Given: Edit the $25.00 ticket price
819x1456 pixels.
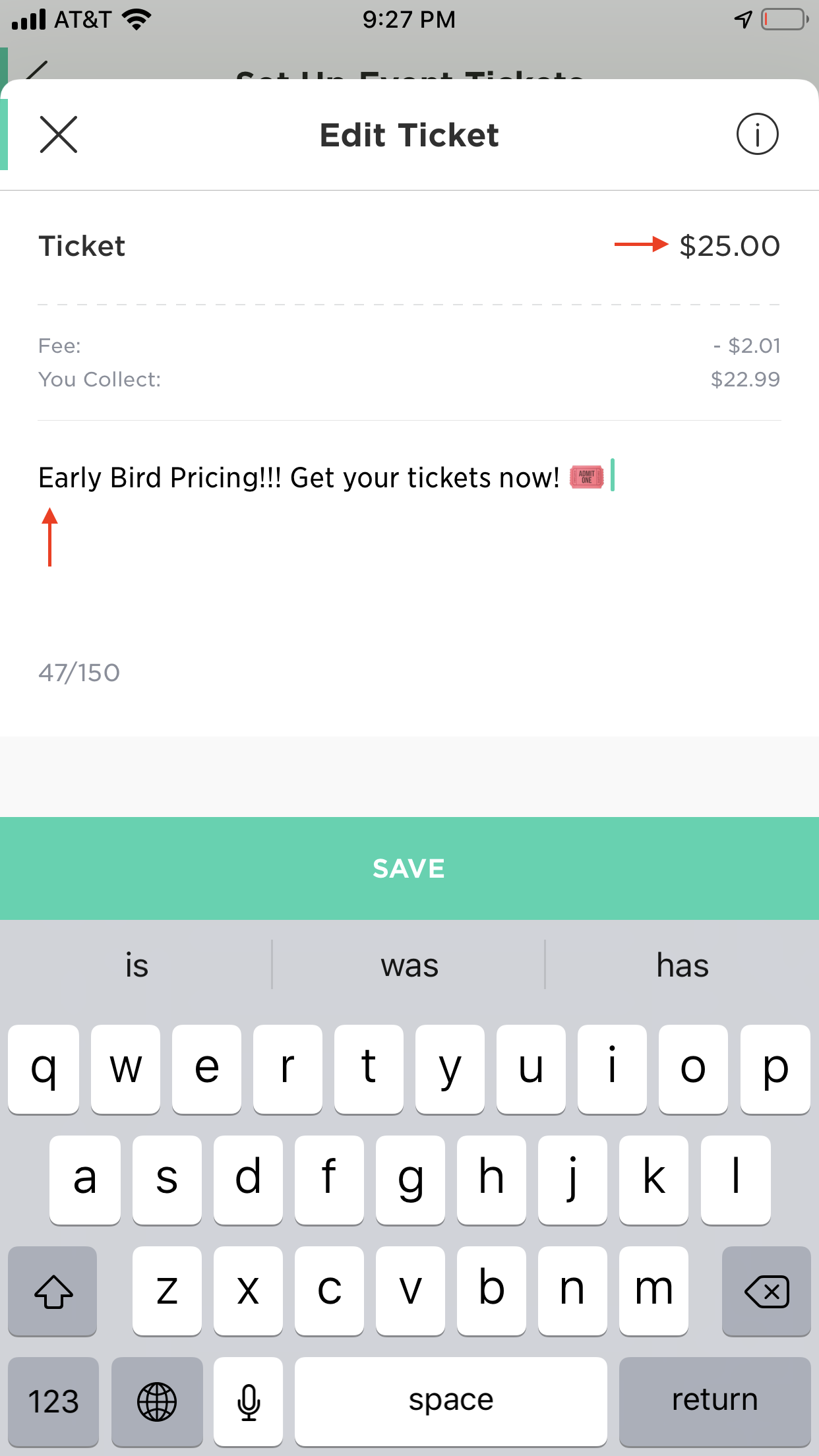Looking at the screenshot, I should (x=729, y=246).
